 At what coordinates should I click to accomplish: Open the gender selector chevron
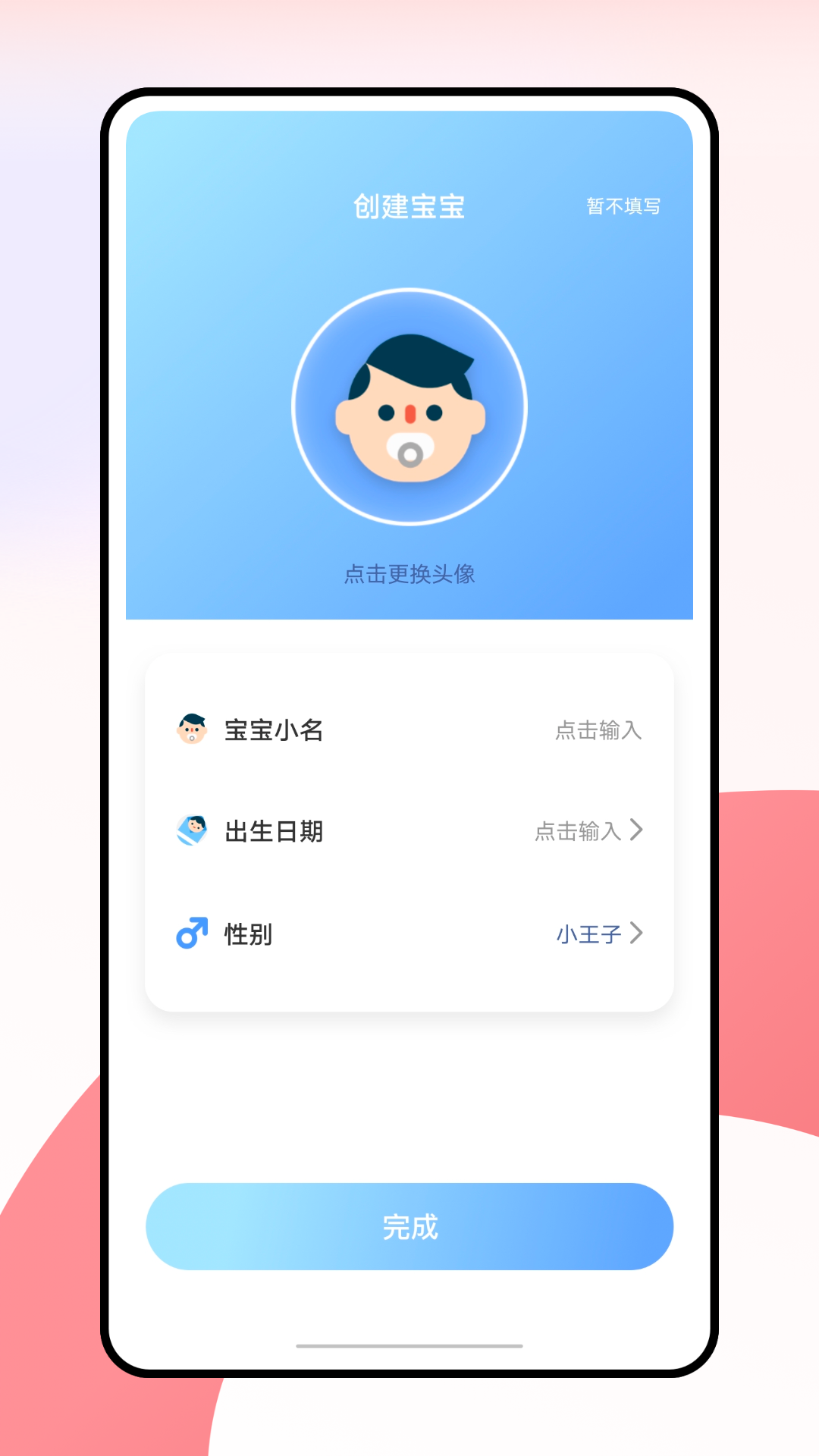point(638,934)
